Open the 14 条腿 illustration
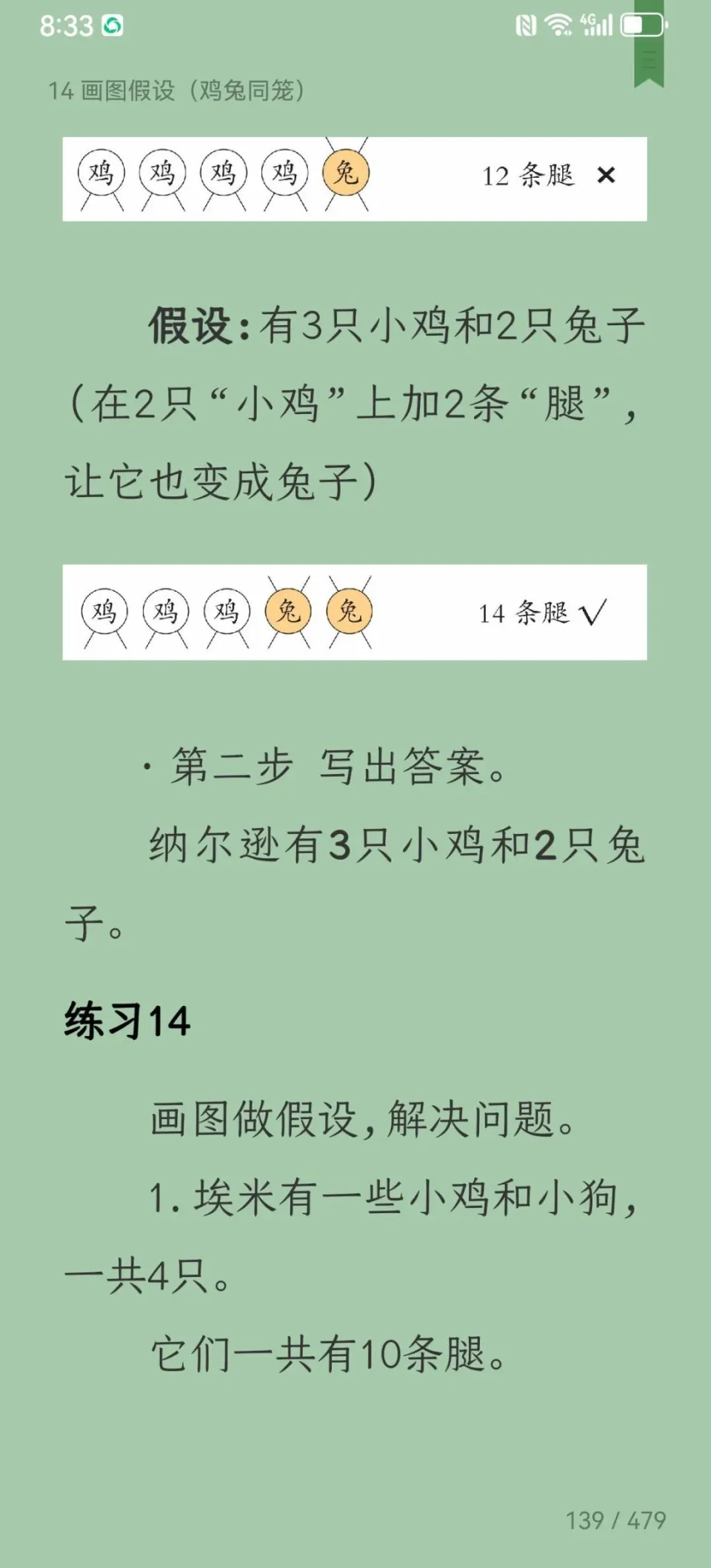 click(354, 612)
